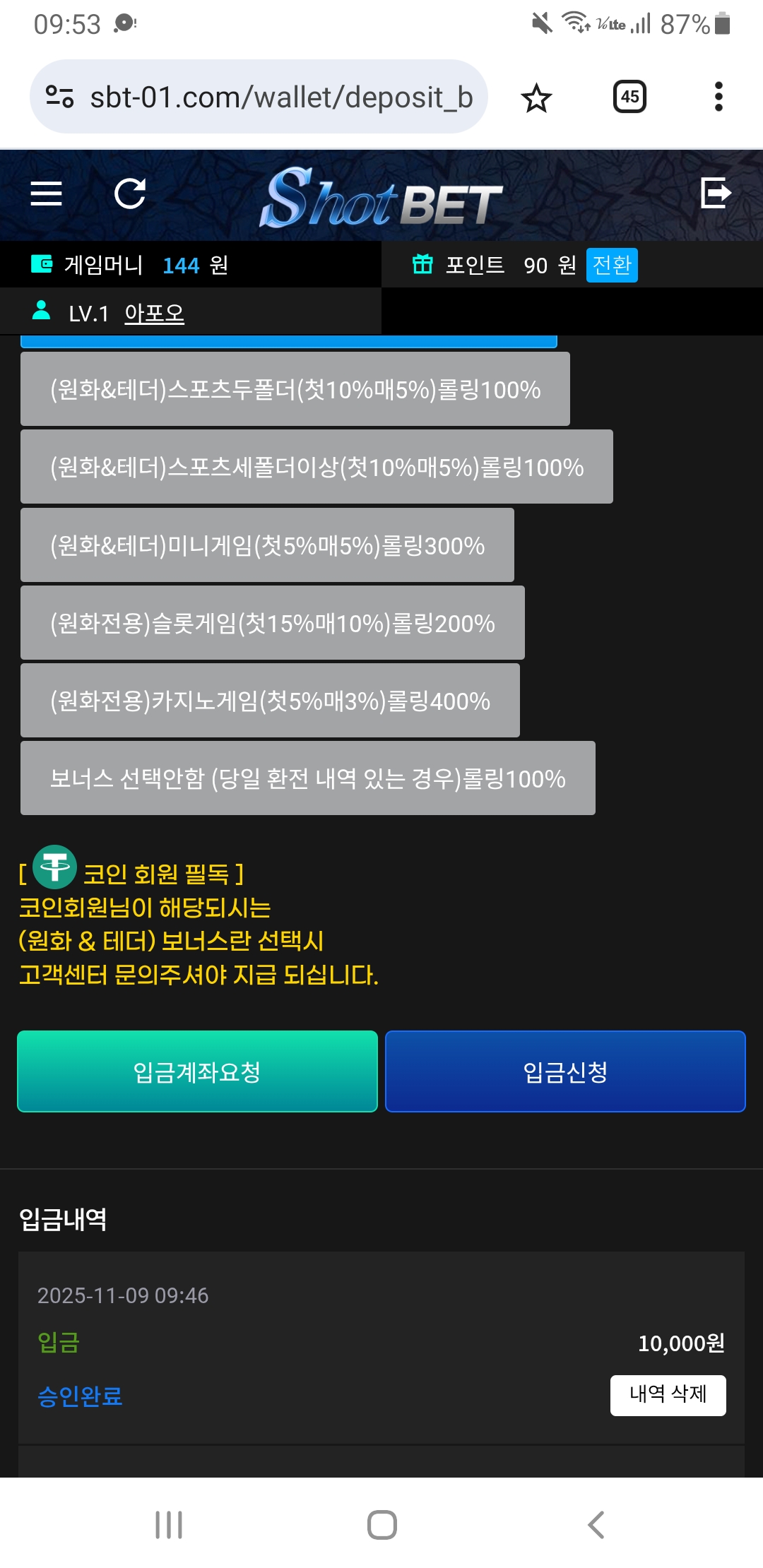
Task: Select the 스포츠세폴더이상 롤링100% bonus
Action: click(x=317, y=467)
